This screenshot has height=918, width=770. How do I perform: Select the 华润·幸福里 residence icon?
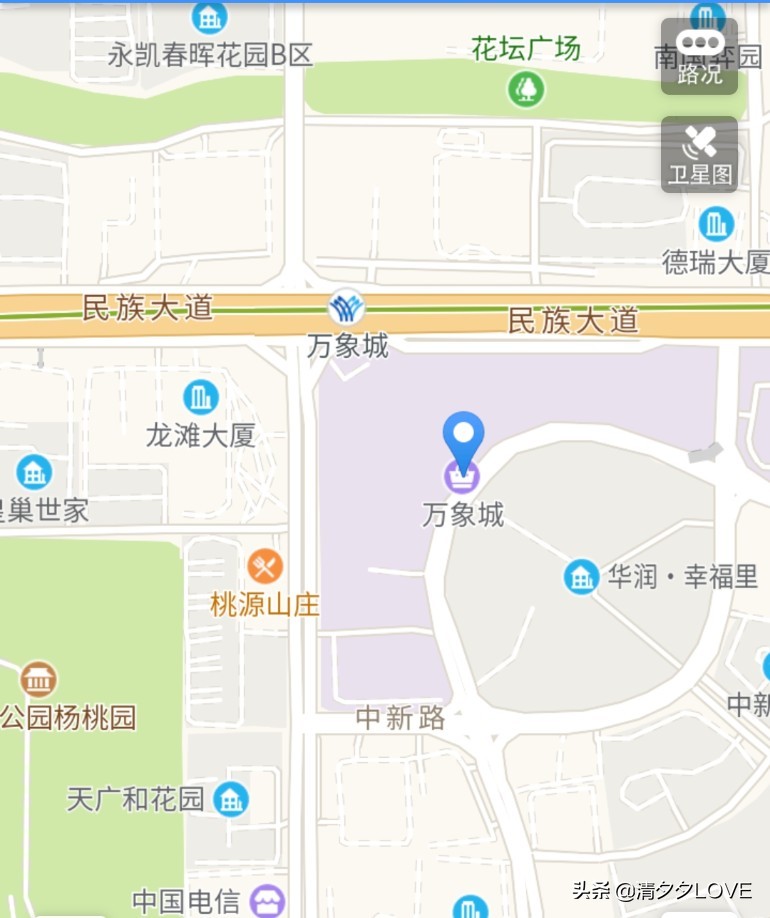coord(580,576)
